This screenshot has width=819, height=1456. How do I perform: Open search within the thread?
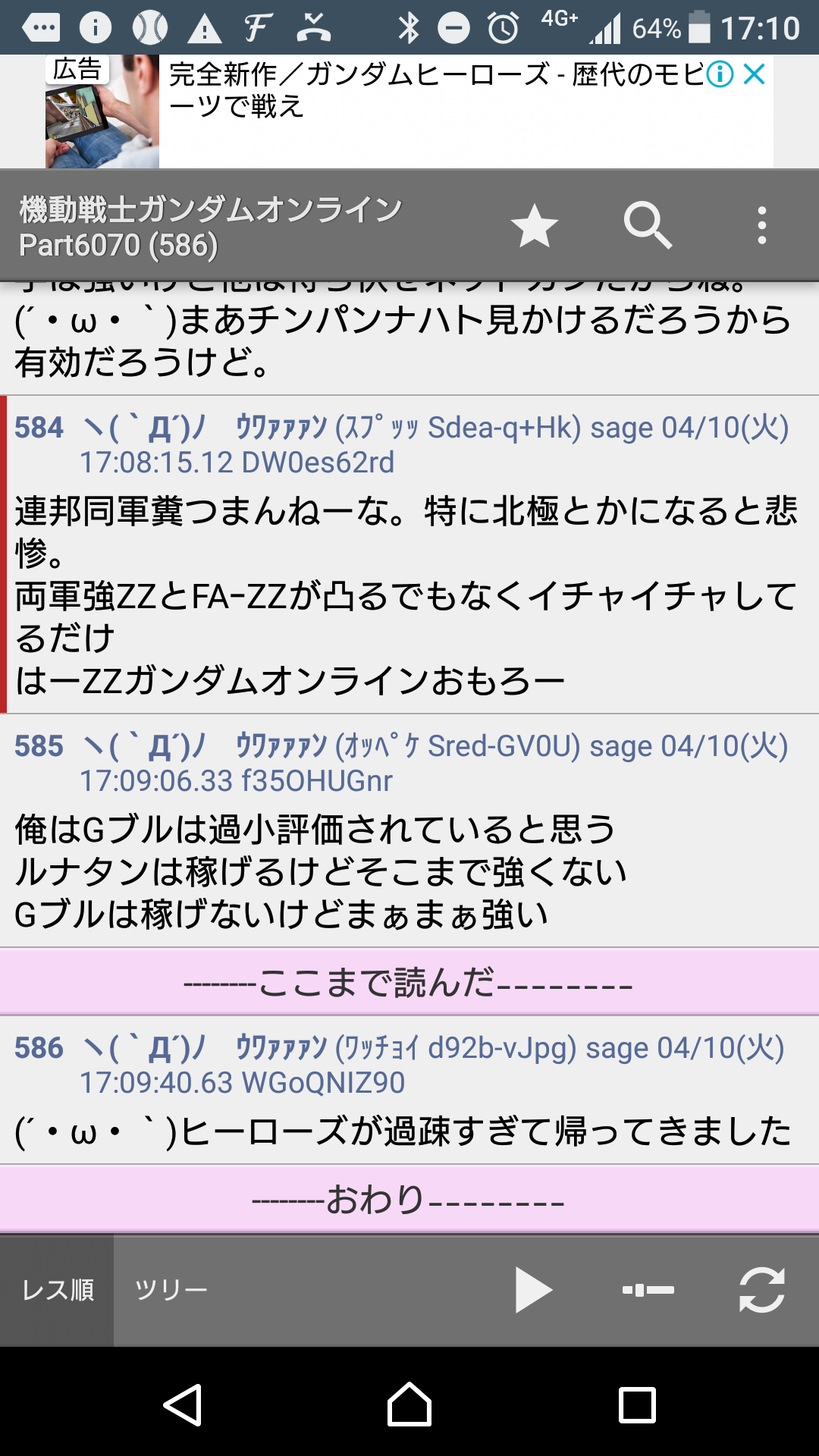(x=647, y=225)
